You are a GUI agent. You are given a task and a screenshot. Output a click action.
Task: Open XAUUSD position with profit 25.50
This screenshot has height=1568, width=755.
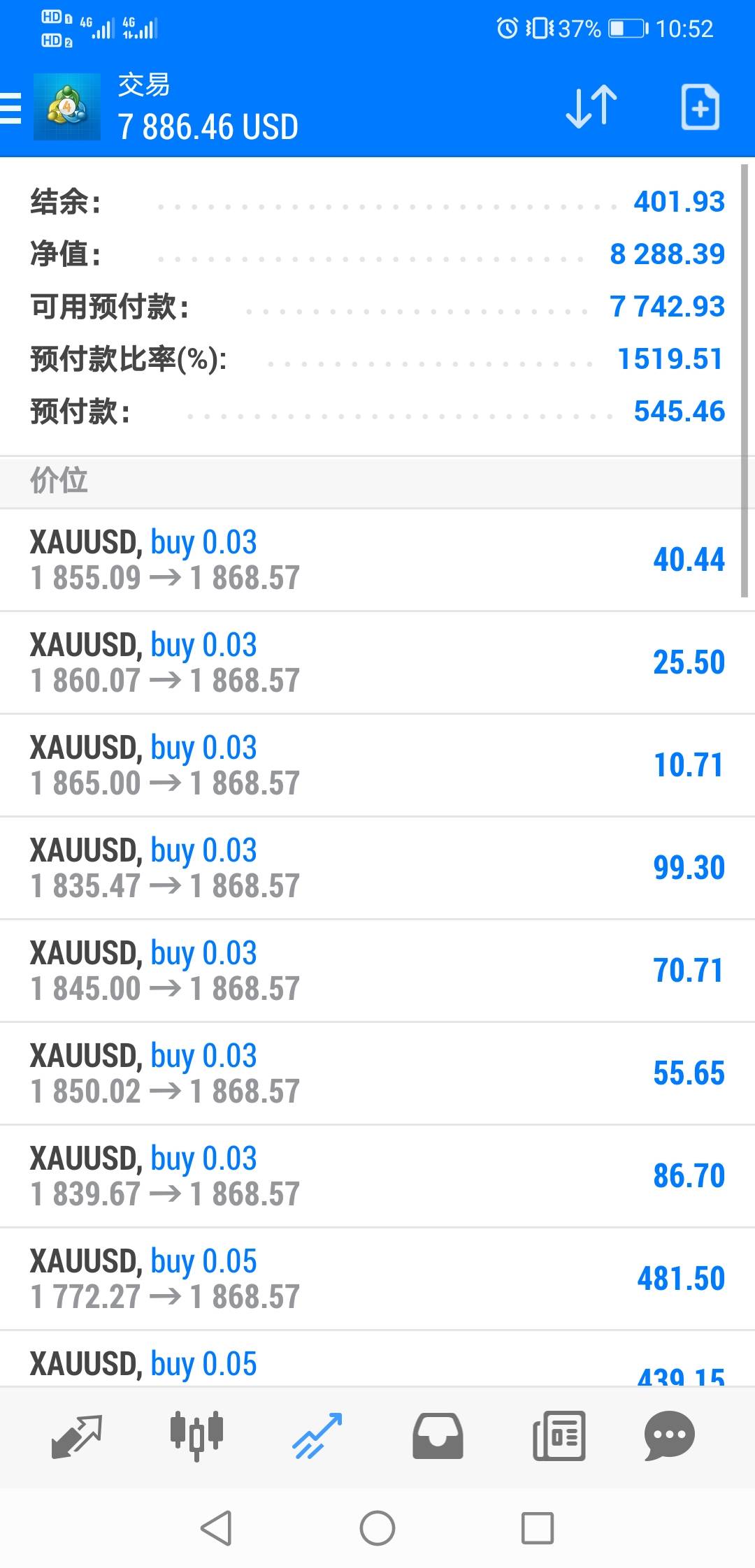coord(377,662)
